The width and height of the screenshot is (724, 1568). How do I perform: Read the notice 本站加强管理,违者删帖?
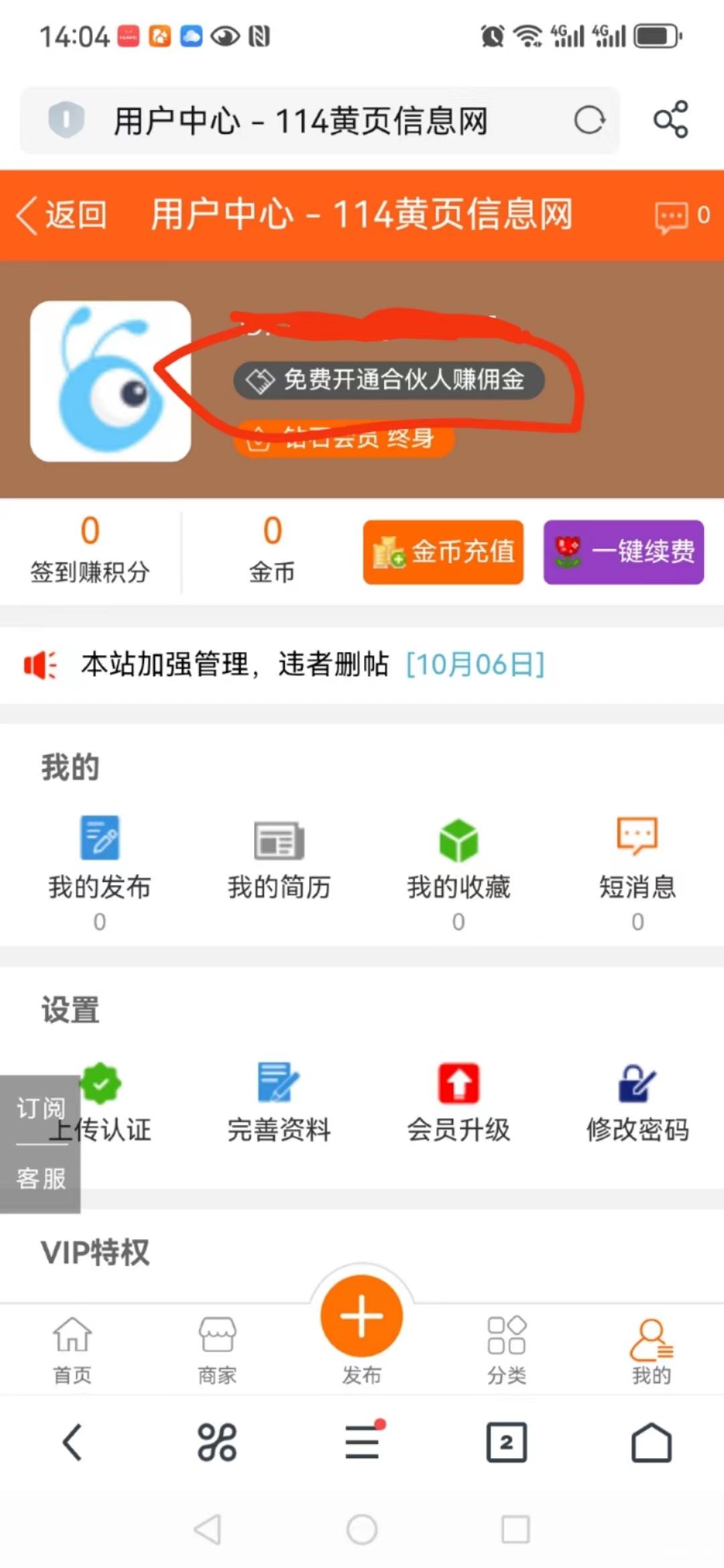pos(235,665)
